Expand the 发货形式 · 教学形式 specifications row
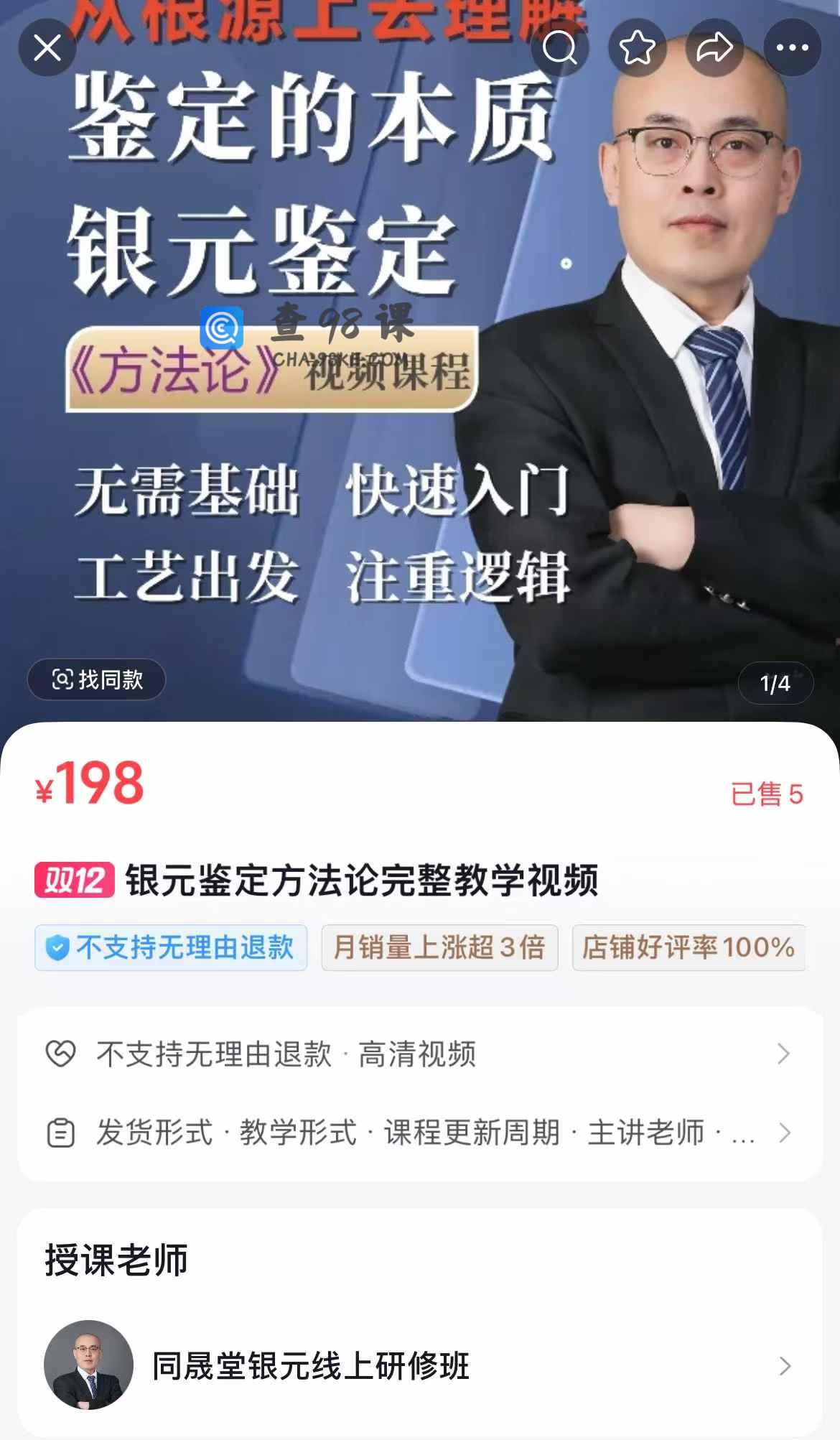This screenshot has height=1440, width=840. pos(419,1133)
